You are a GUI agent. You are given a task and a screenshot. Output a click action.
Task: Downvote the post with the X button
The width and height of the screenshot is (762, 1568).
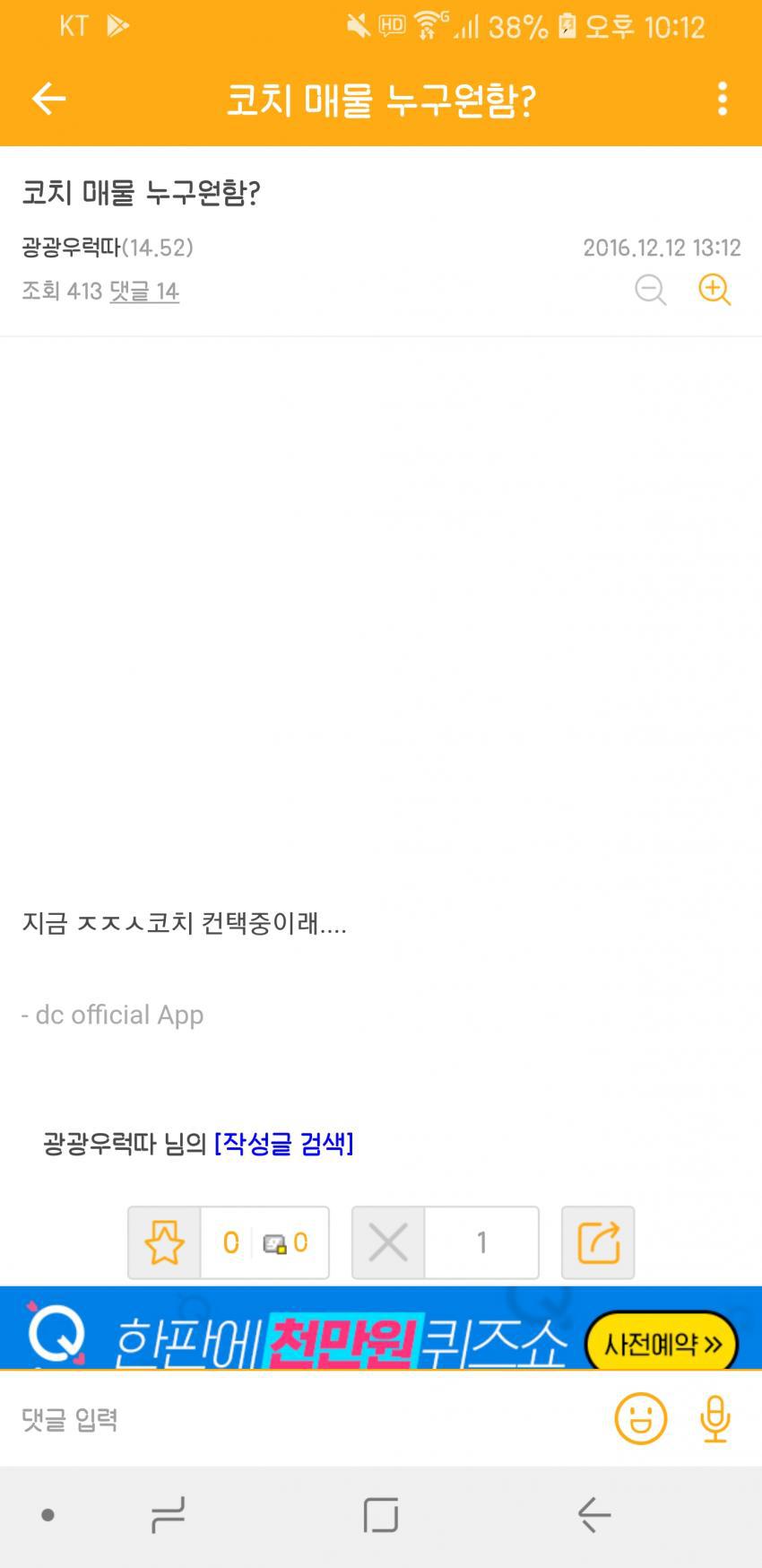[x=388, y=1242]
